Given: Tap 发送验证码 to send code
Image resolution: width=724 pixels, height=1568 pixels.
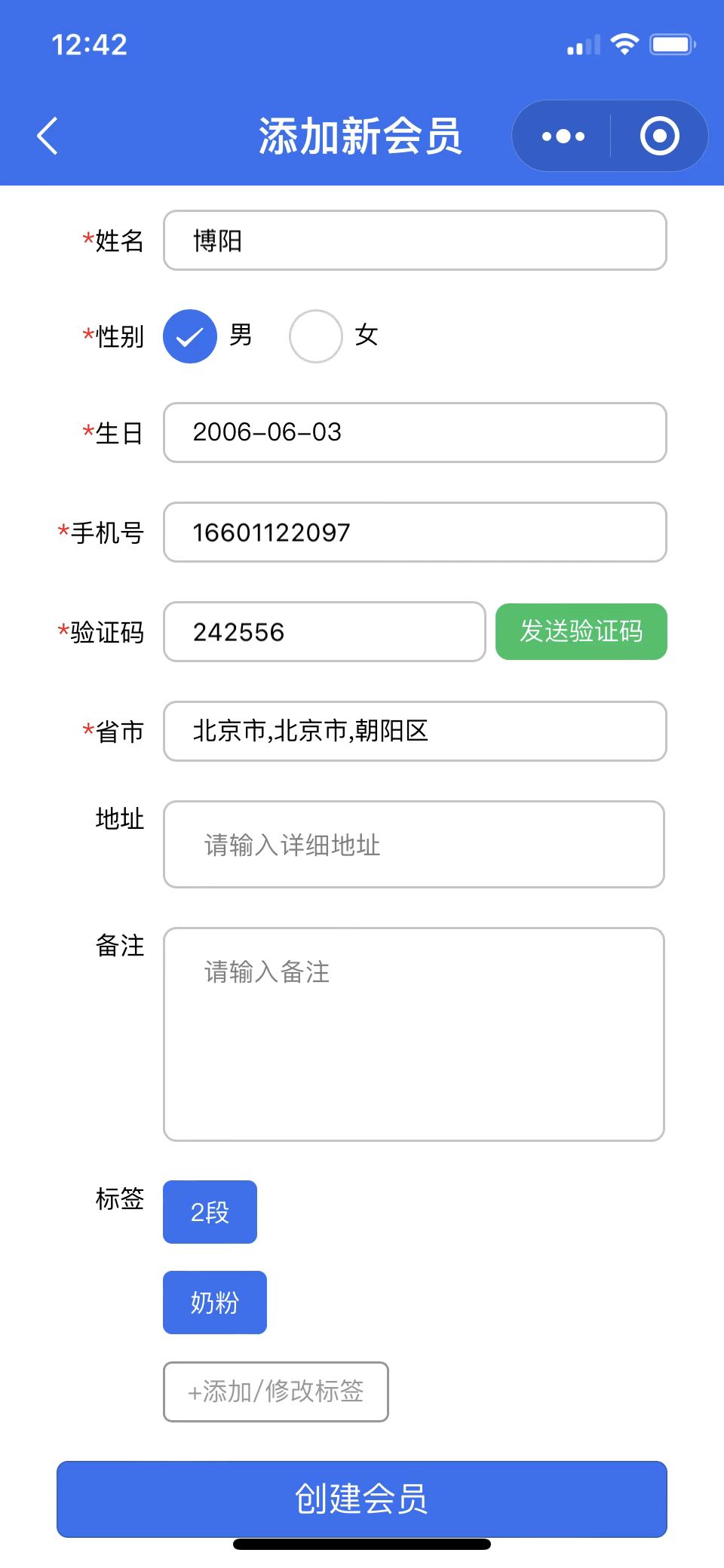Looking at the screenshot, I should point(581,632).
